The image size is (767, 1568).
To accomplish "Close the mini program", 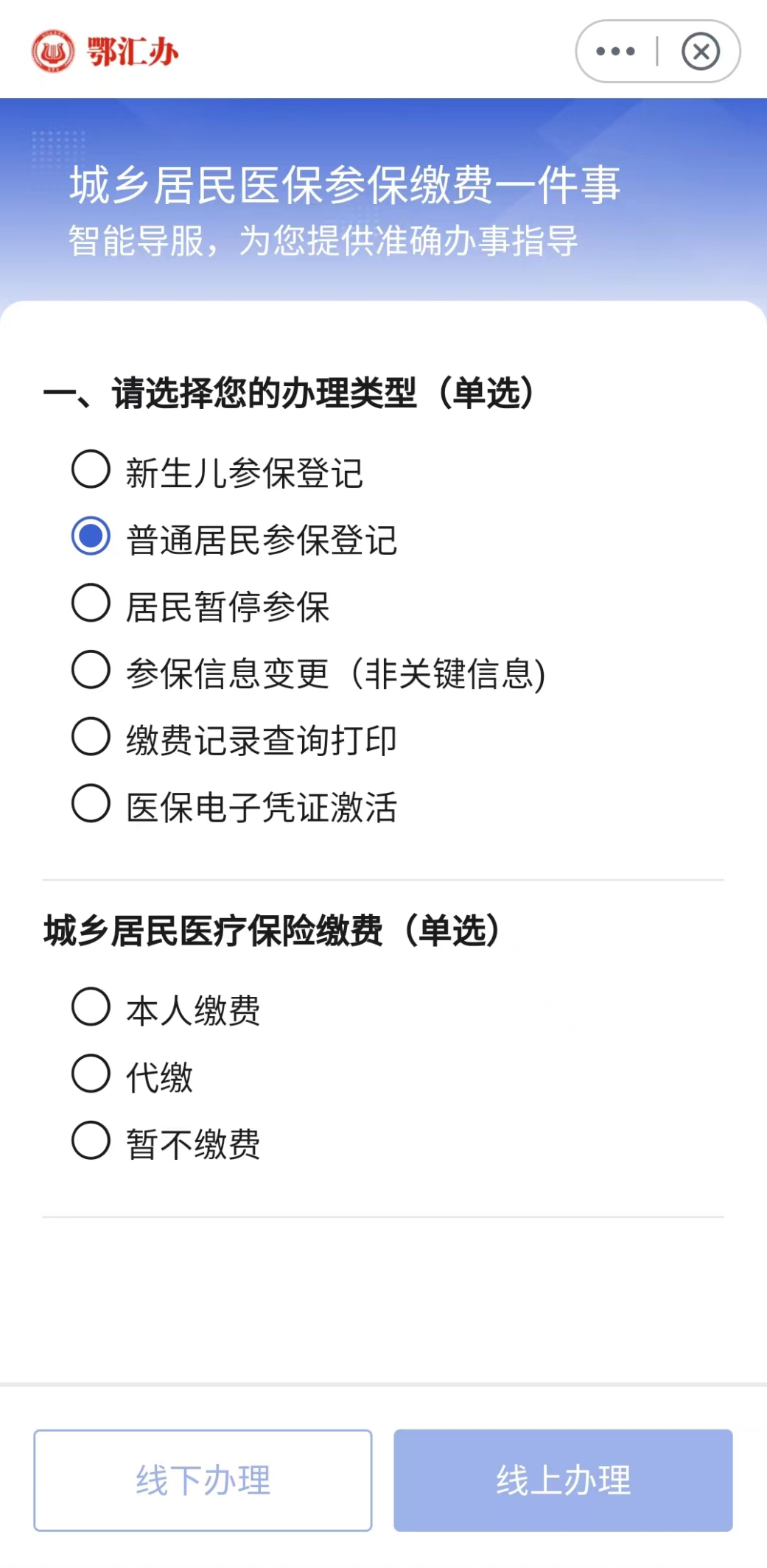I will (700, 52).
